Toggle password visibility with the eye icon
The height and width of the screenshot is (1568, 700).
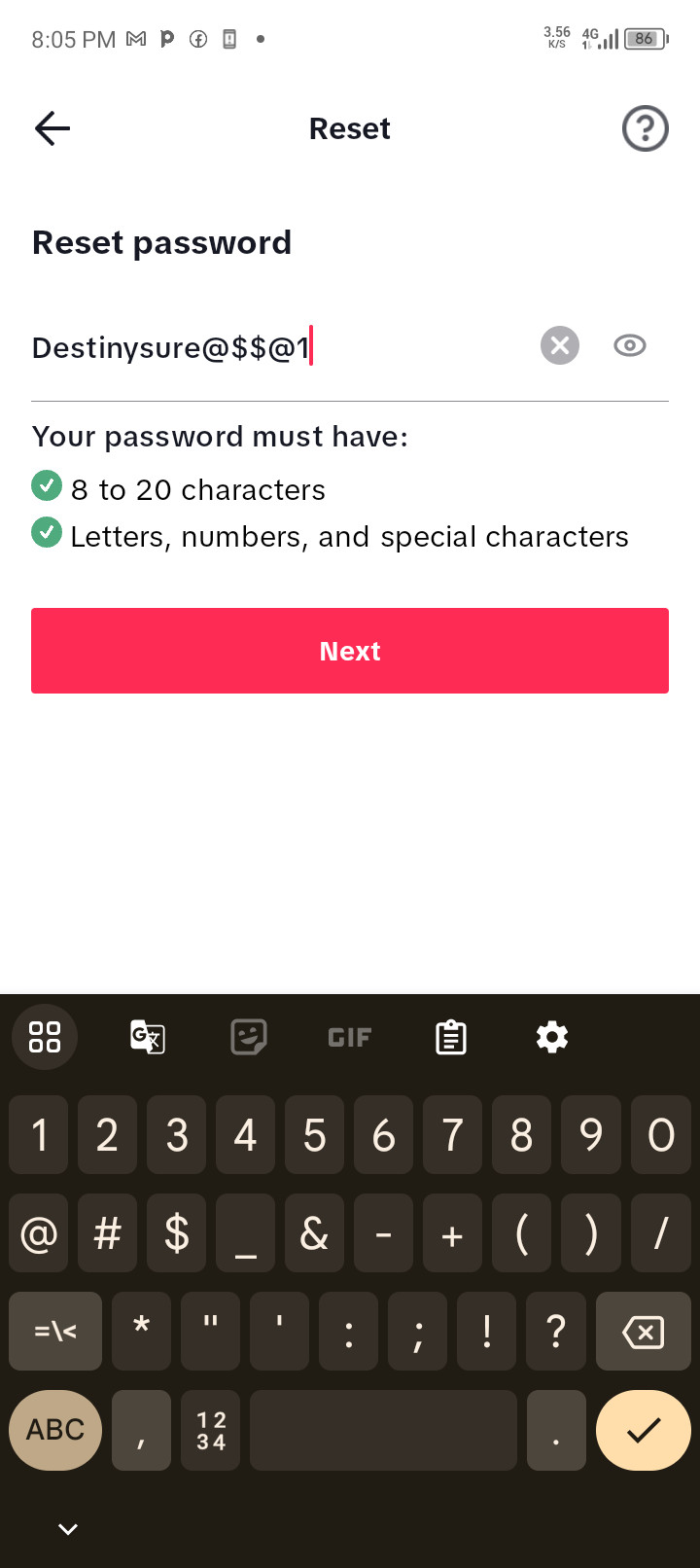(x=630, y=345)
